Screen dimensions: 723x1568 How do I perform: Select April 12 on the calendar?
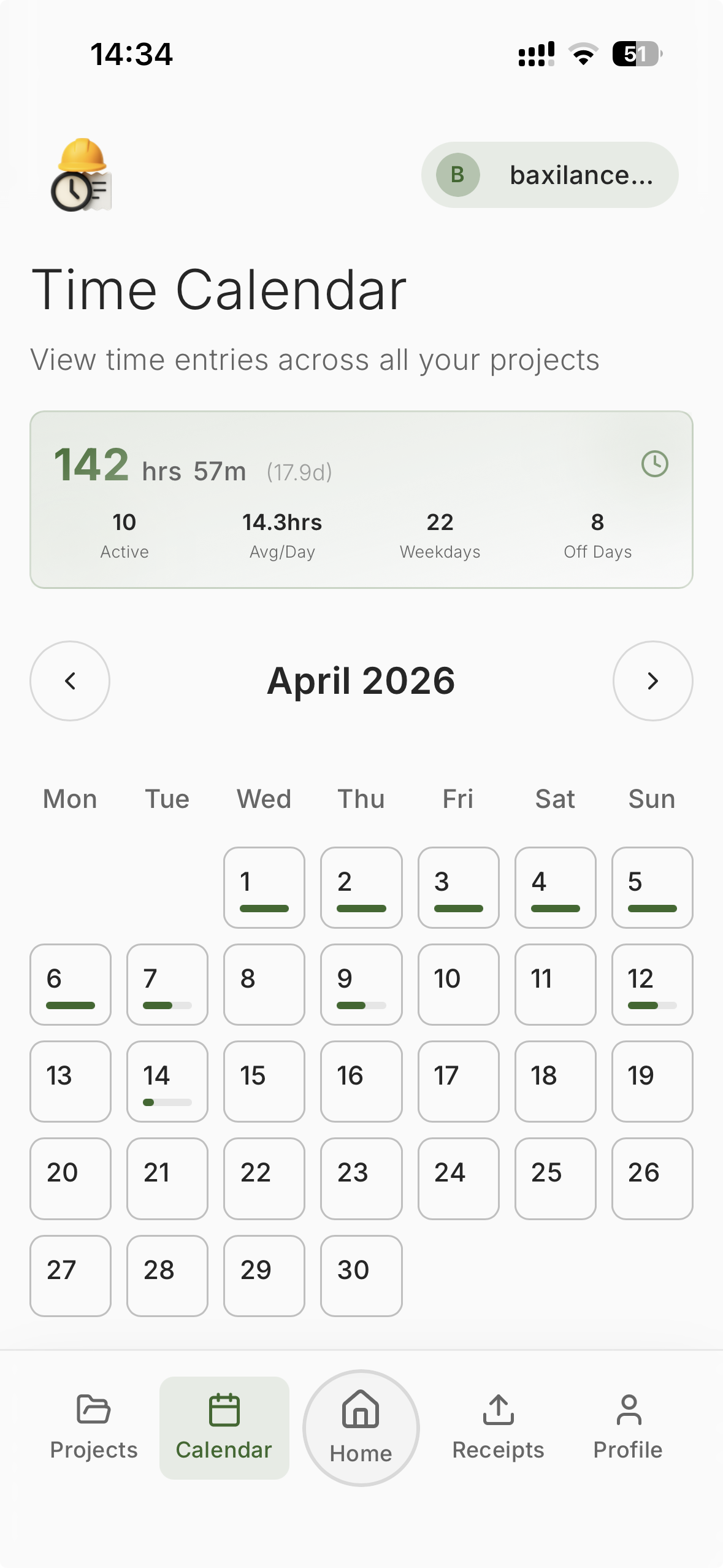tap(652, 985)
